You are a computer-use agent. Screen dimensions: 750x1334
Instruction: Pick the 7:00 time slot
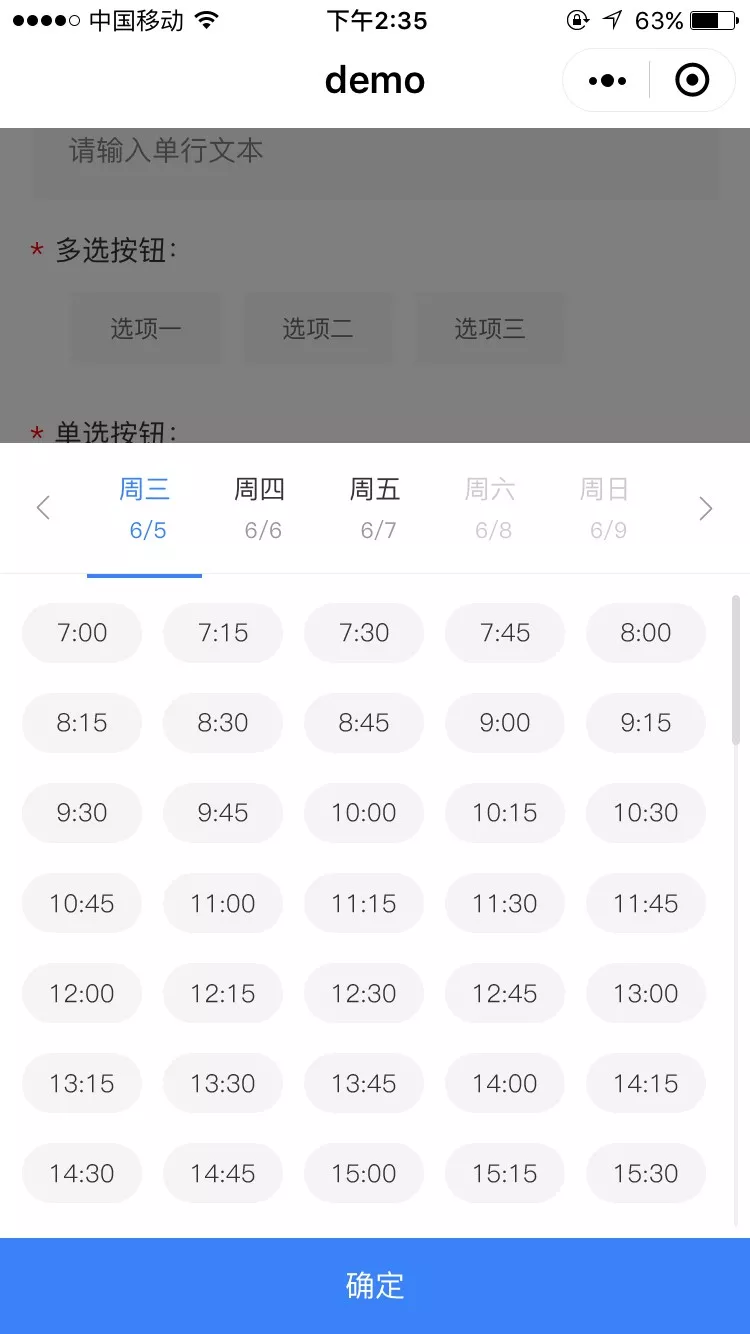(82, 633)
